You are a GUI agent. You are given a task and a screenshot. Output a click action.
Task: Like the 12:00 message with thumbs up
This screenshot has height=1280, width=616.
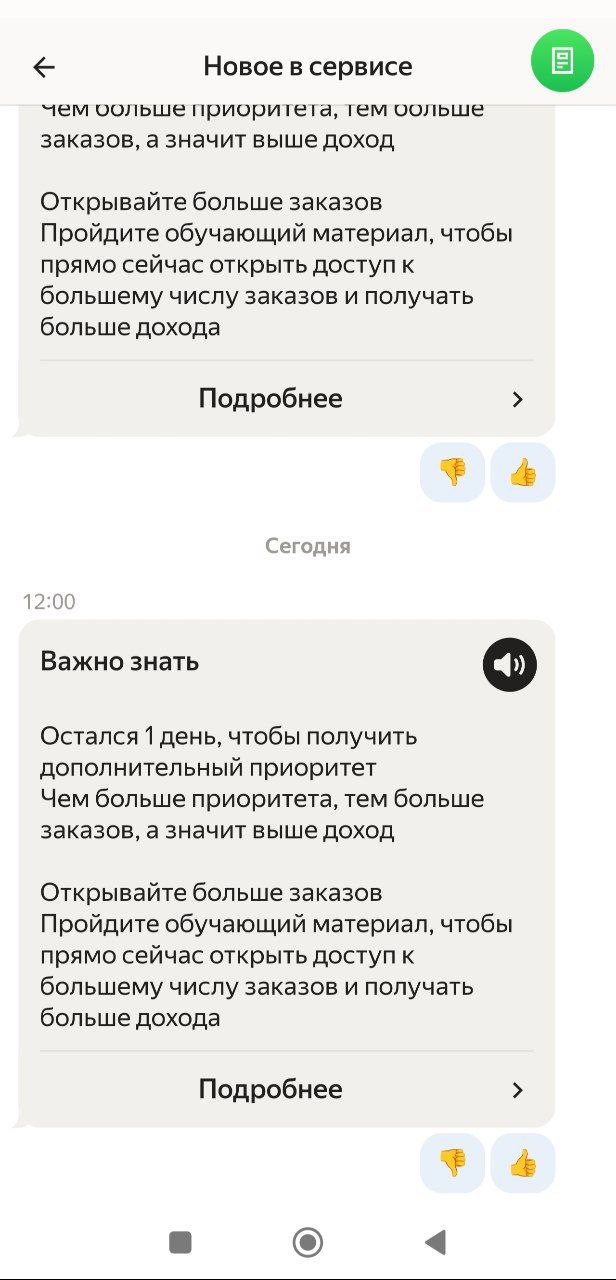coord(523,1163)
